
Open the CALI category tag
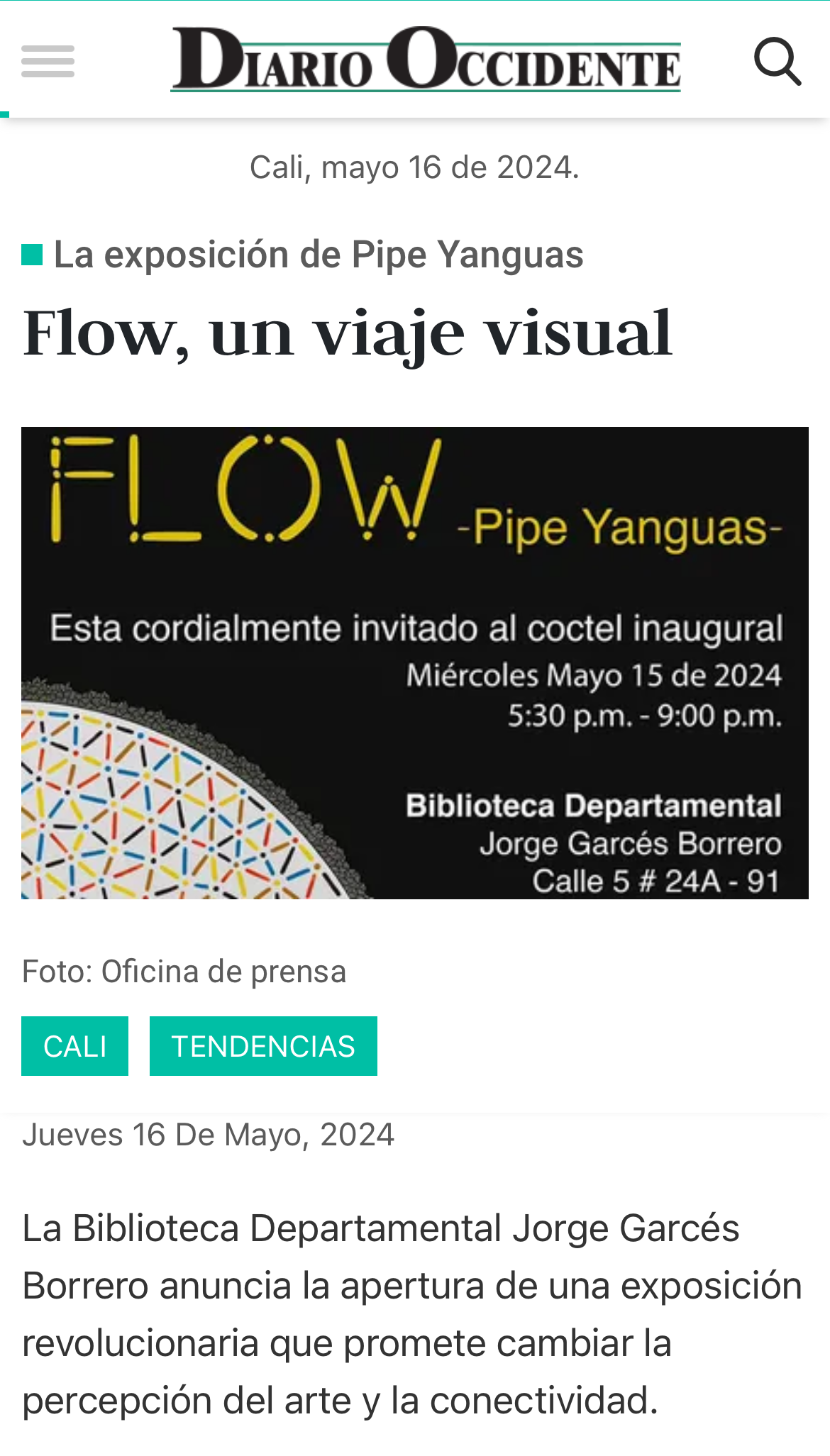pyautogui.click(x=74, y=1046)
